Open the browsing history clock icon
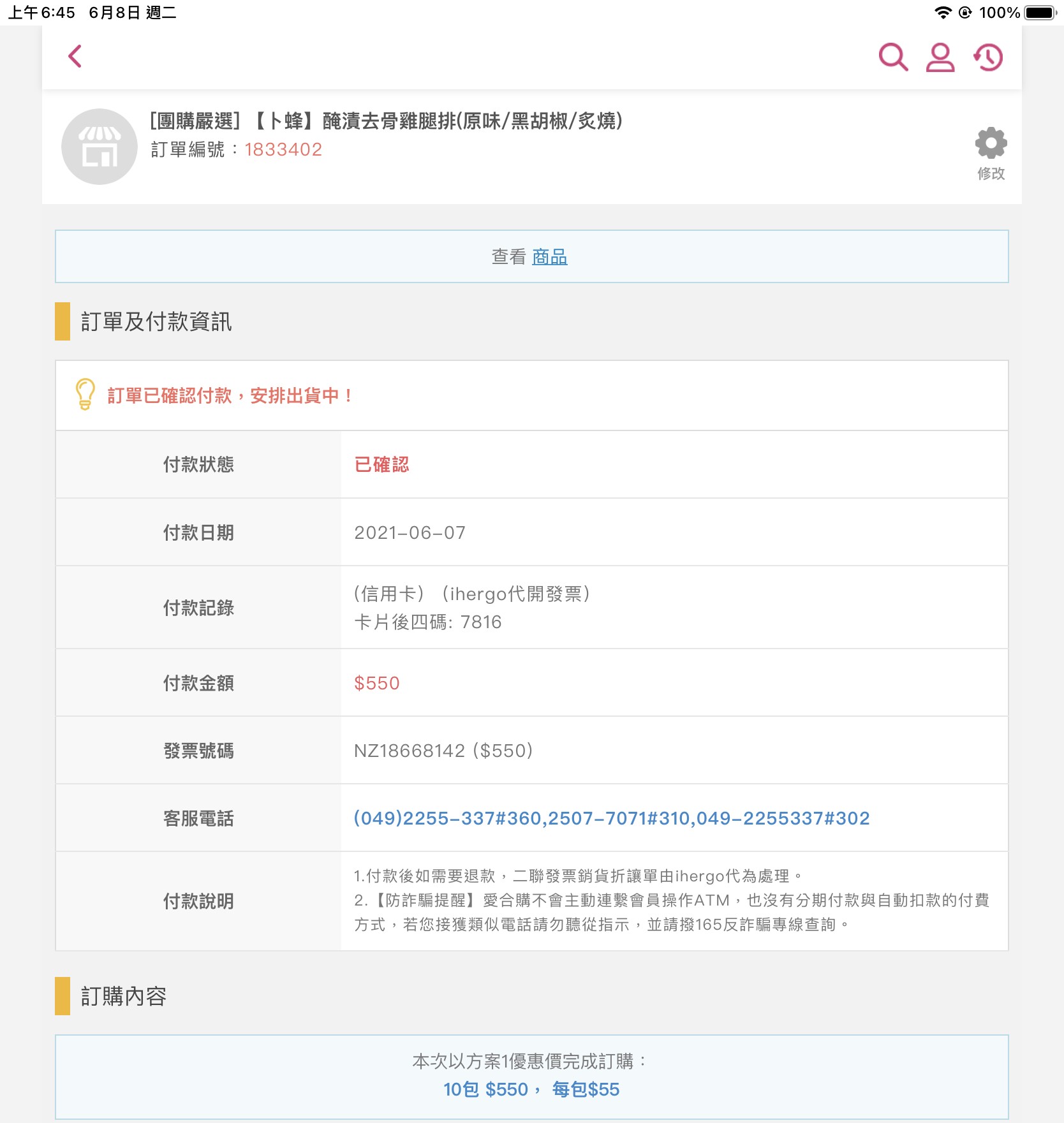The image size is (1064, 1123). point(988,57)
